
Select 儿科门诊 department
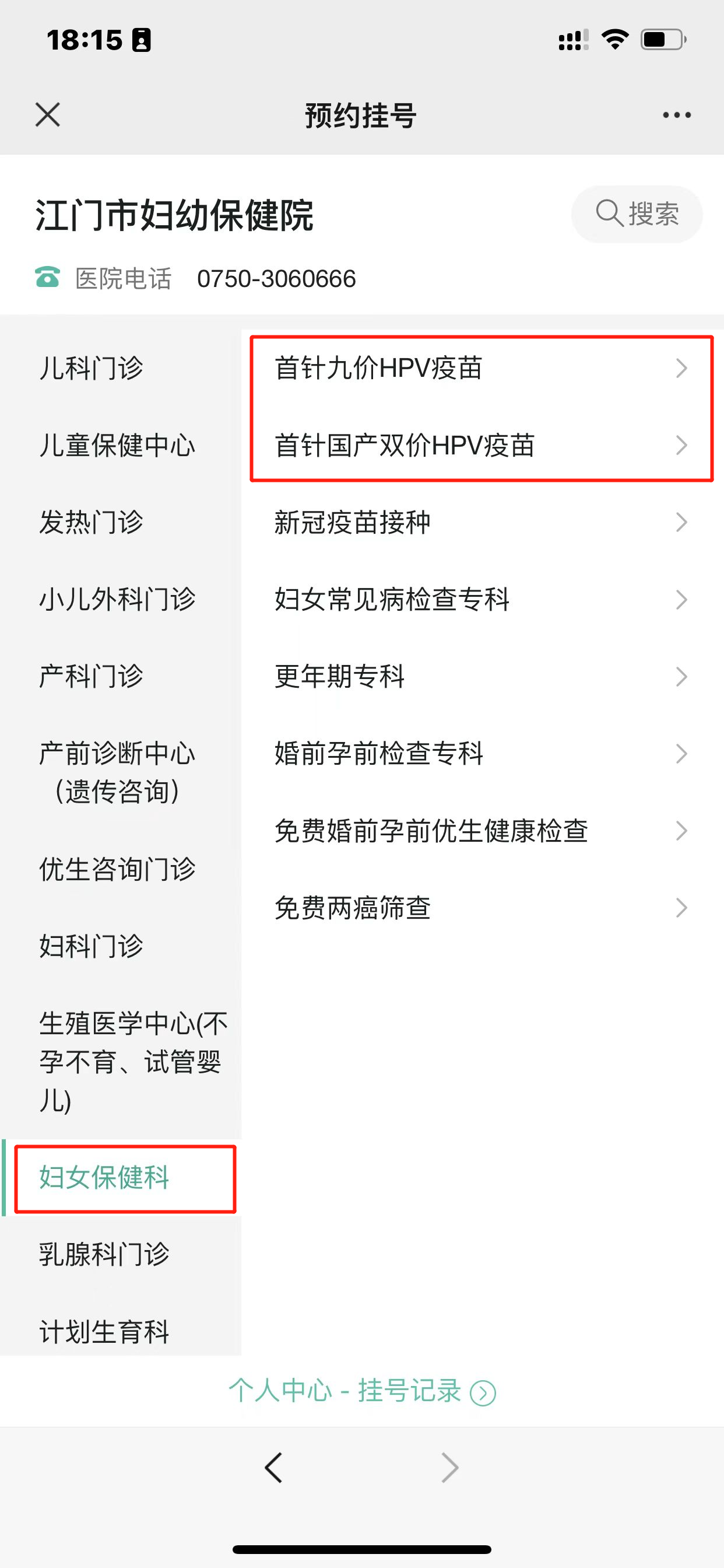92,367
